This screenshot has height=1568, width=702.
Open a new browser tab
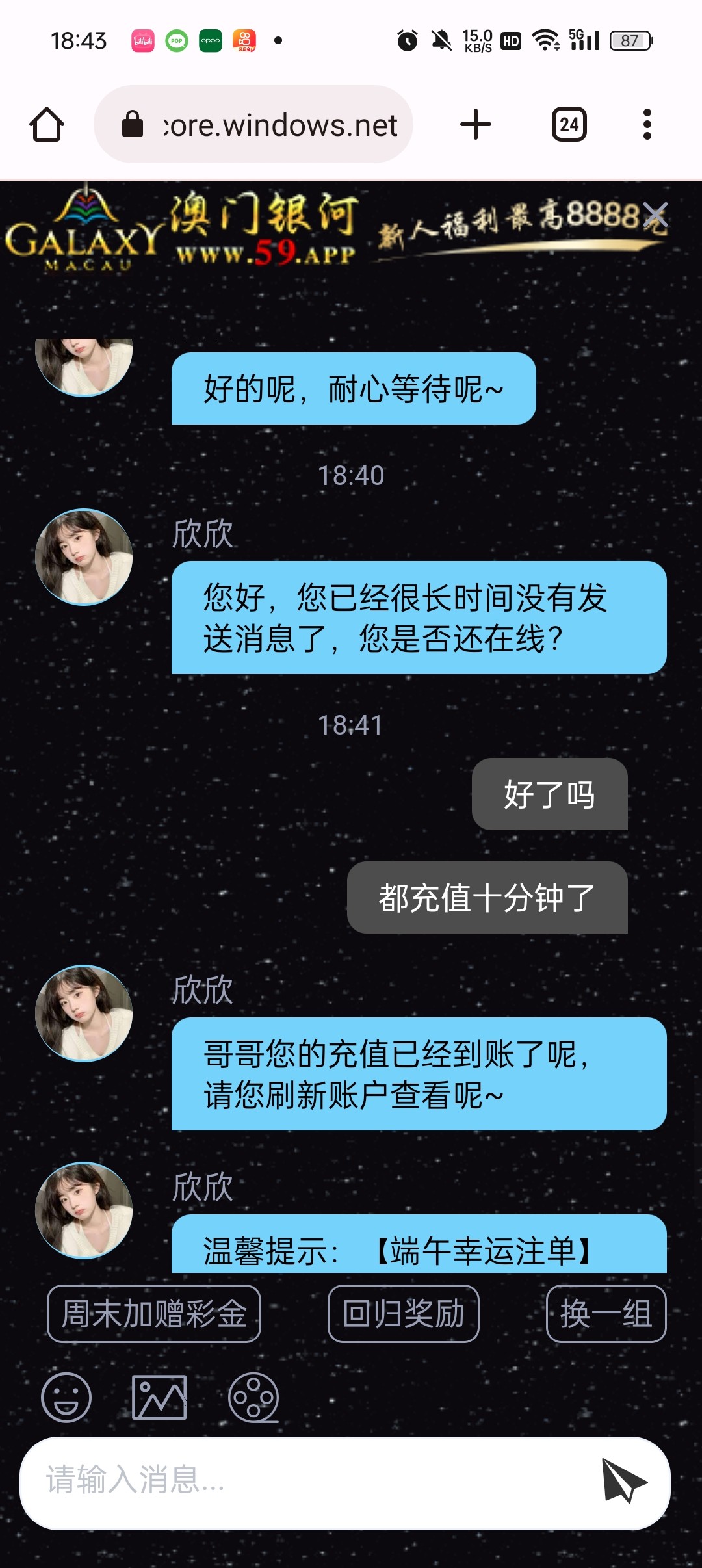coord(475,124)
